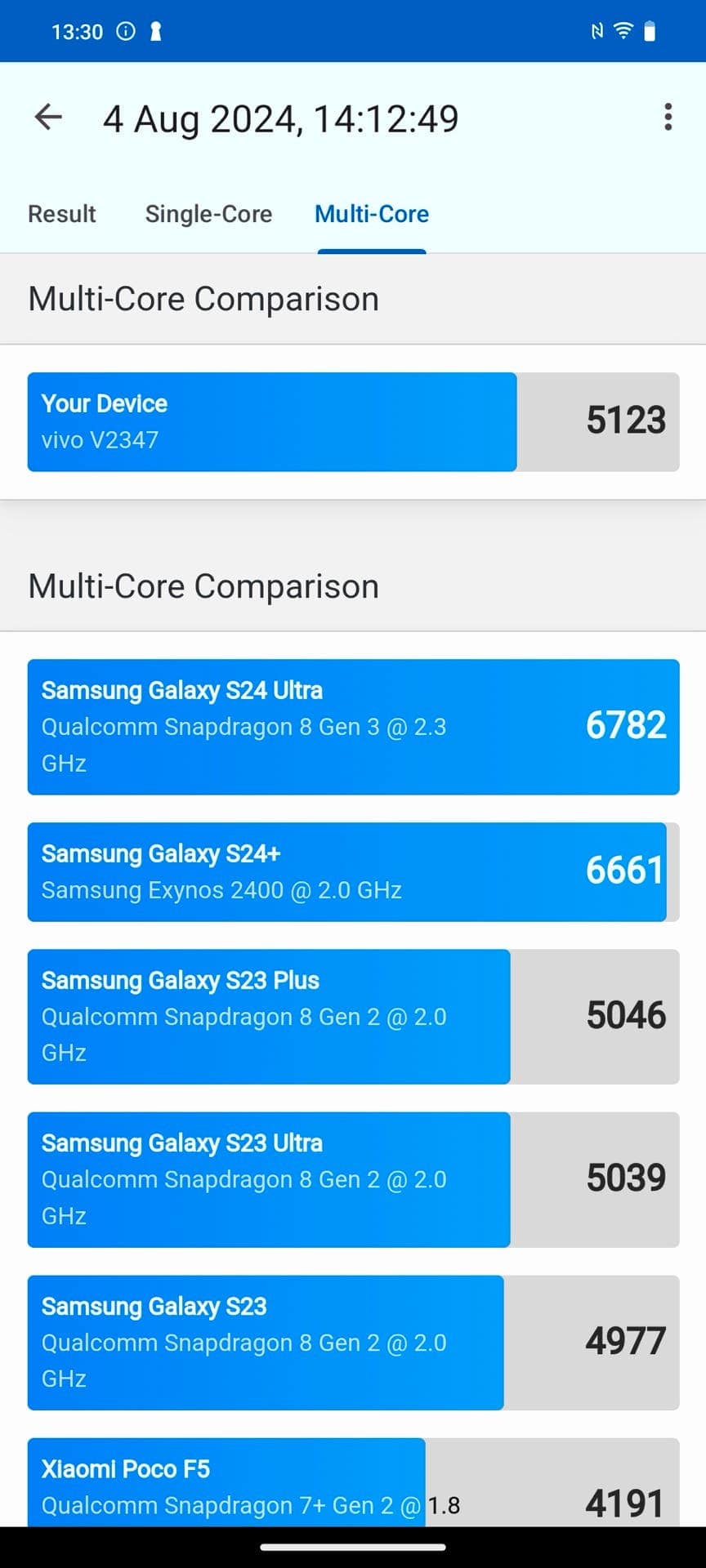Select the Multi-Core tab
706x1568 pixels.
pos(372,214)
